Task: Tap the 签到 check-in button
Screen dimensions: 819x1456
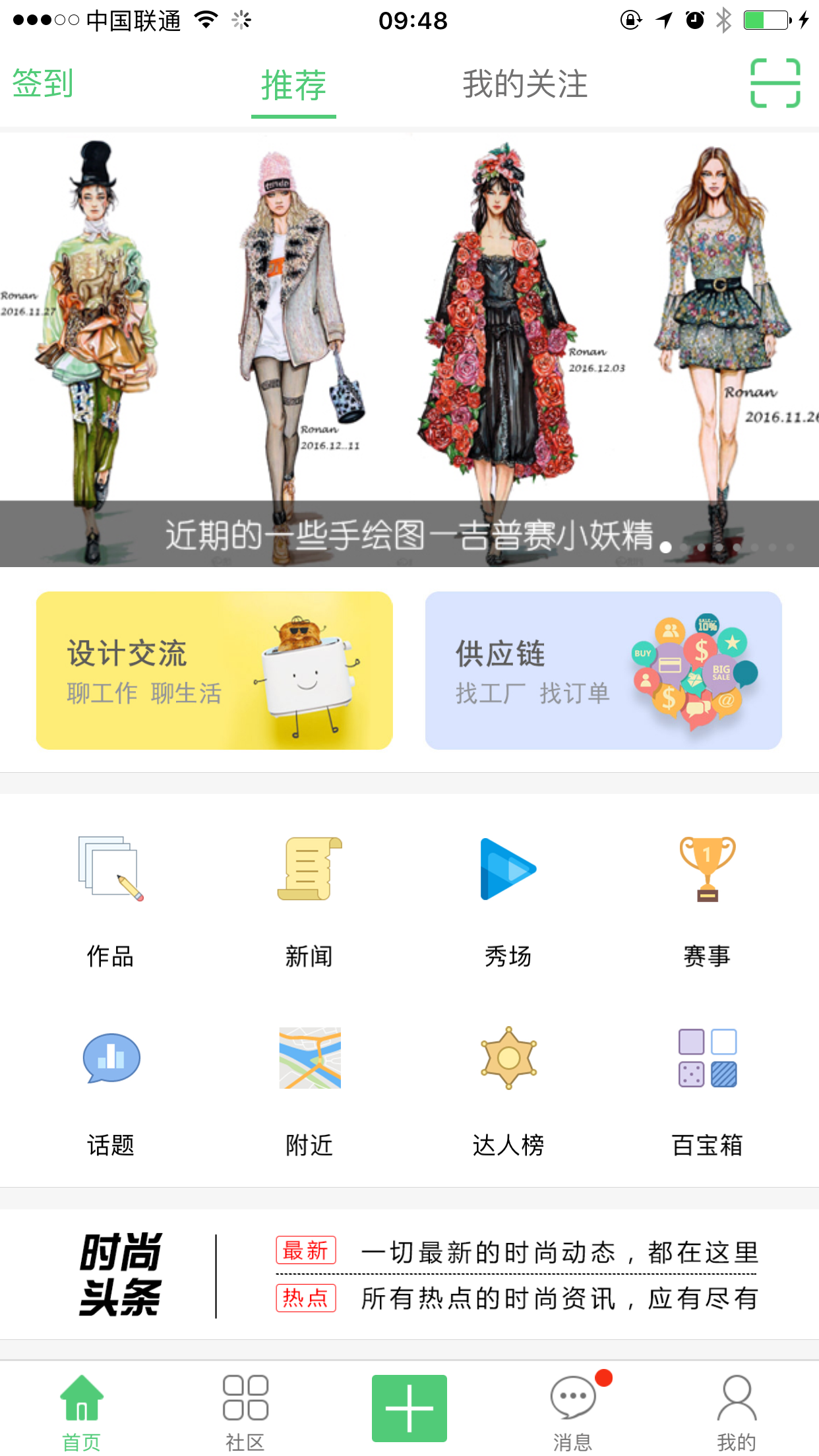Action: [43, 84]
